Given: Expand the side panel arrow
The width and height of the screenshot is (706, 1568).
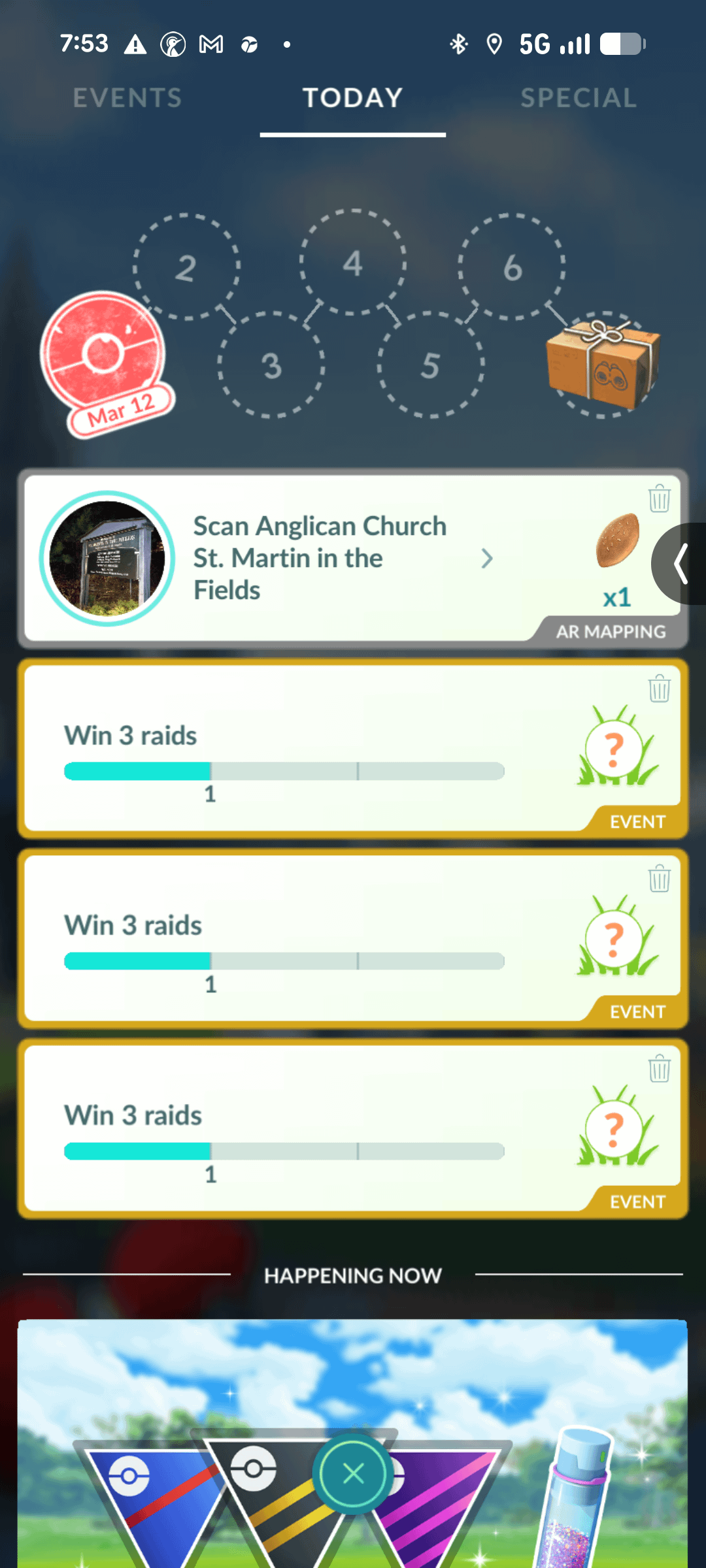Looking at the screenshot, I should click(x=681, y=563).
